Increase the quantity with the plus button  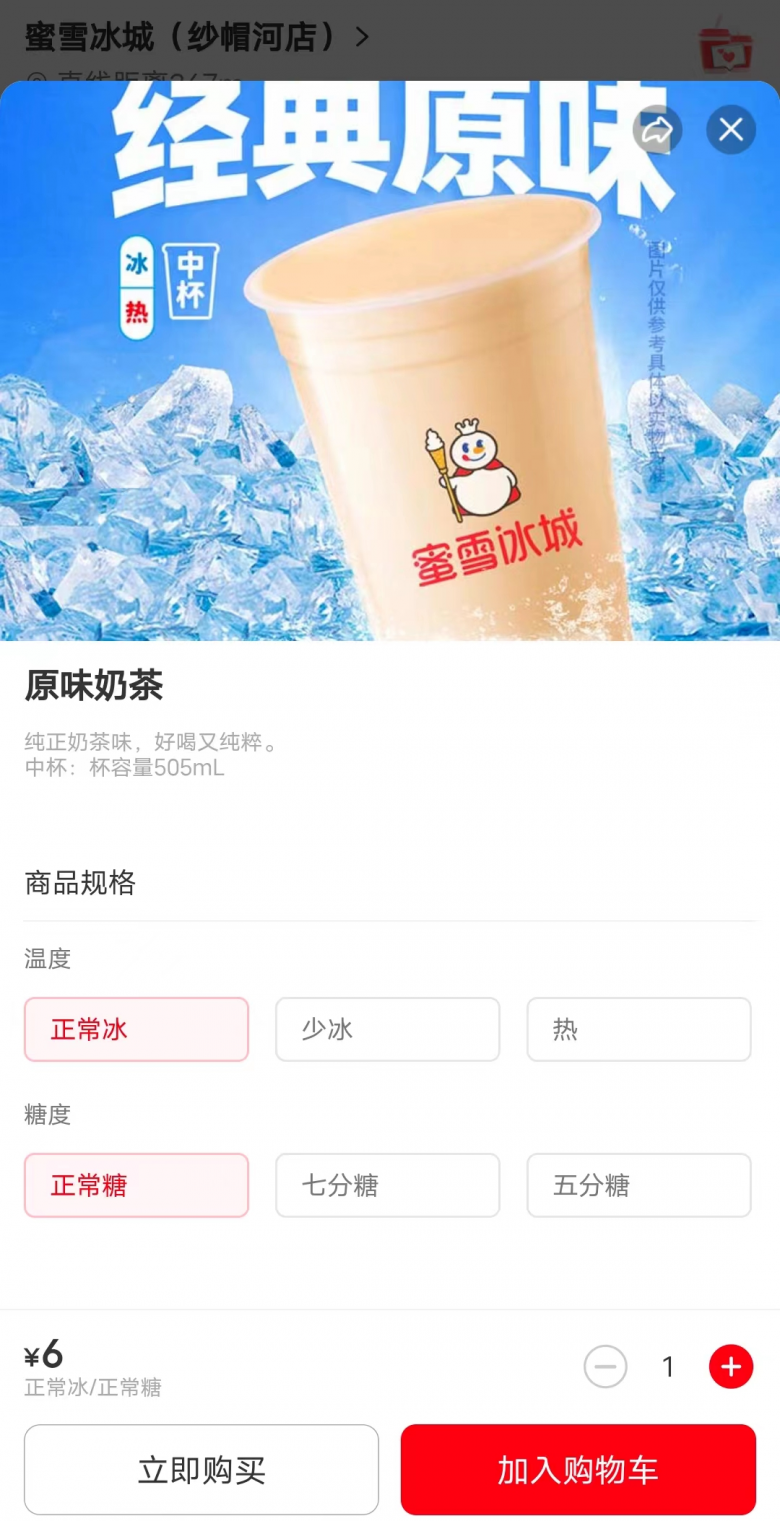[x=731, y=1366]
